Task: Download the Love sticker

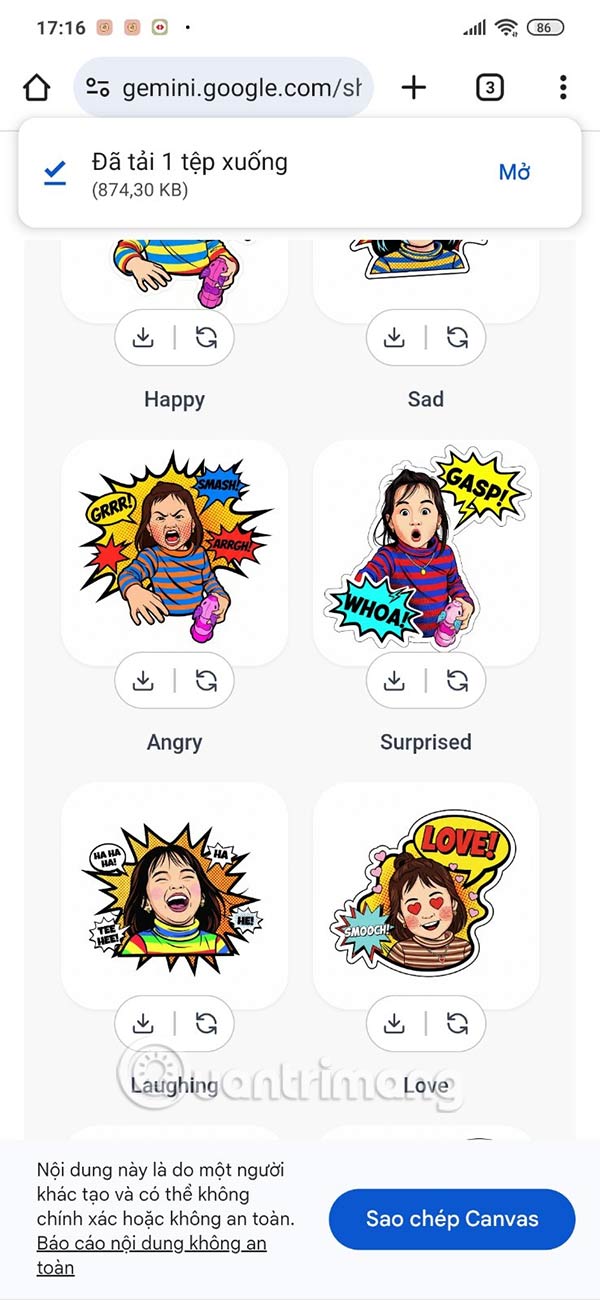Action: coord(395,1023)
